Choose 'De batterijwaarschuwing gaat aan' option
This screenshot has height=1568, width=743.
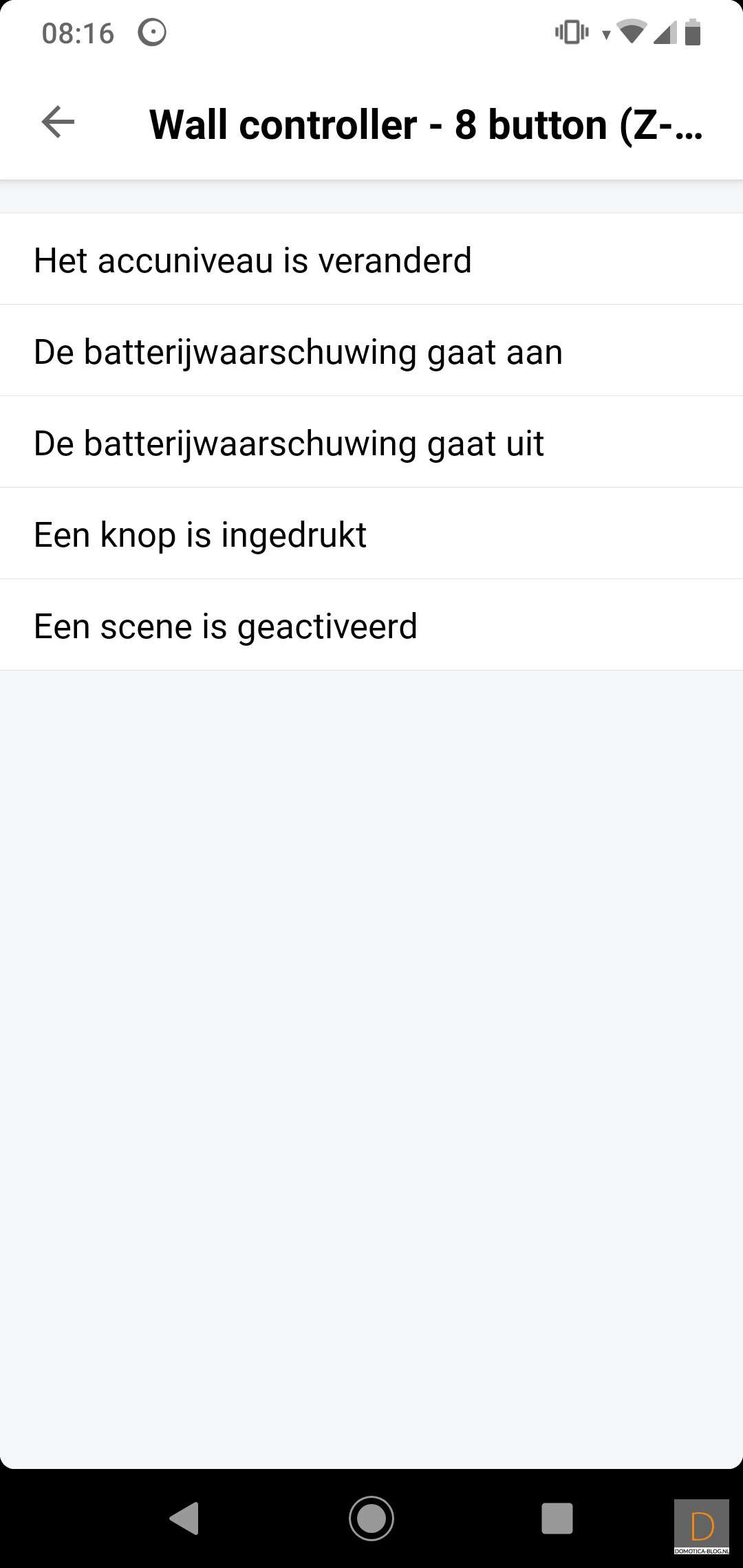[371, 351]
